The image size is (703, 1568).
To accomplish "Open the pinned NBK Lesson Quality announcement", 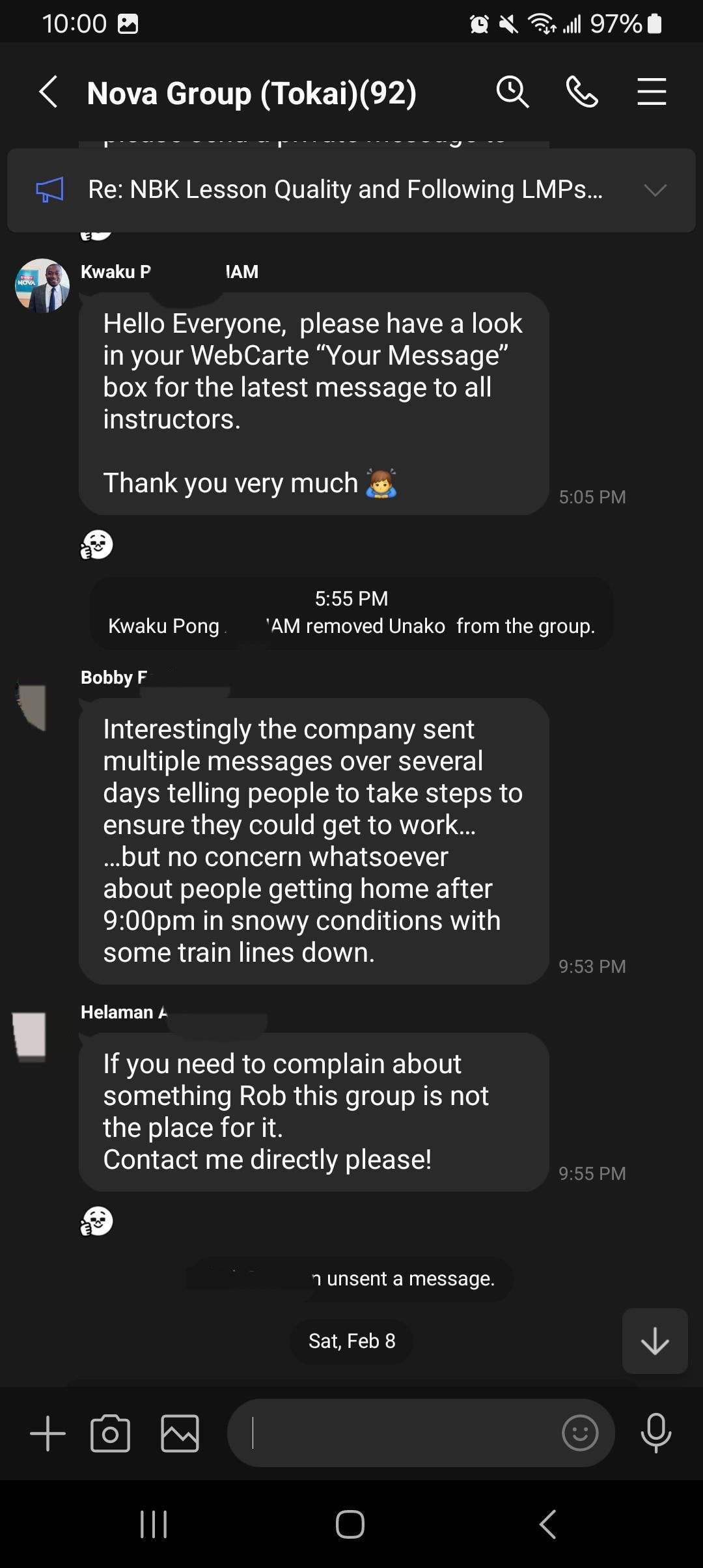I will coord(345,189).
